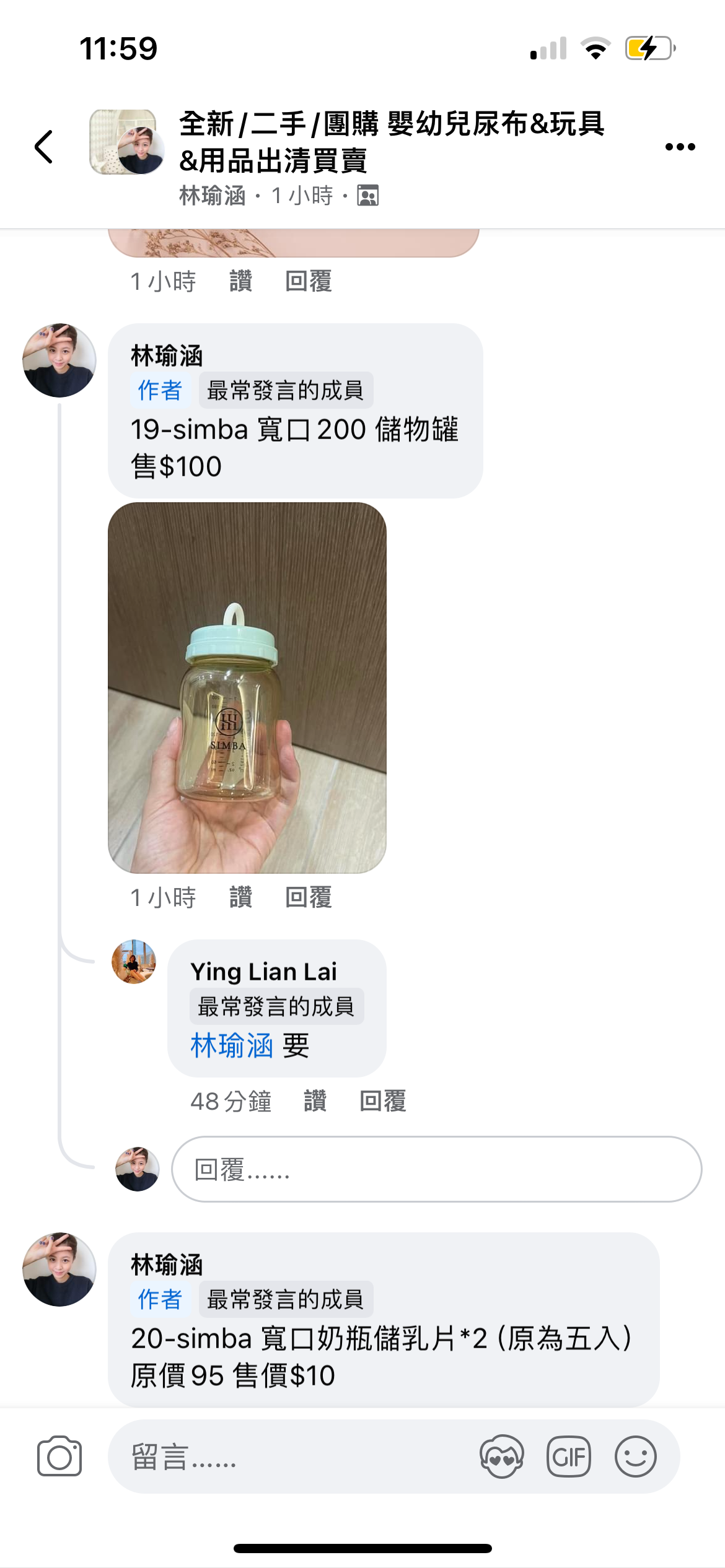The width and height of the screenshot is (725, 1568).
Task: Like the 19-simba storage jar comment
Action: (240, 897)
